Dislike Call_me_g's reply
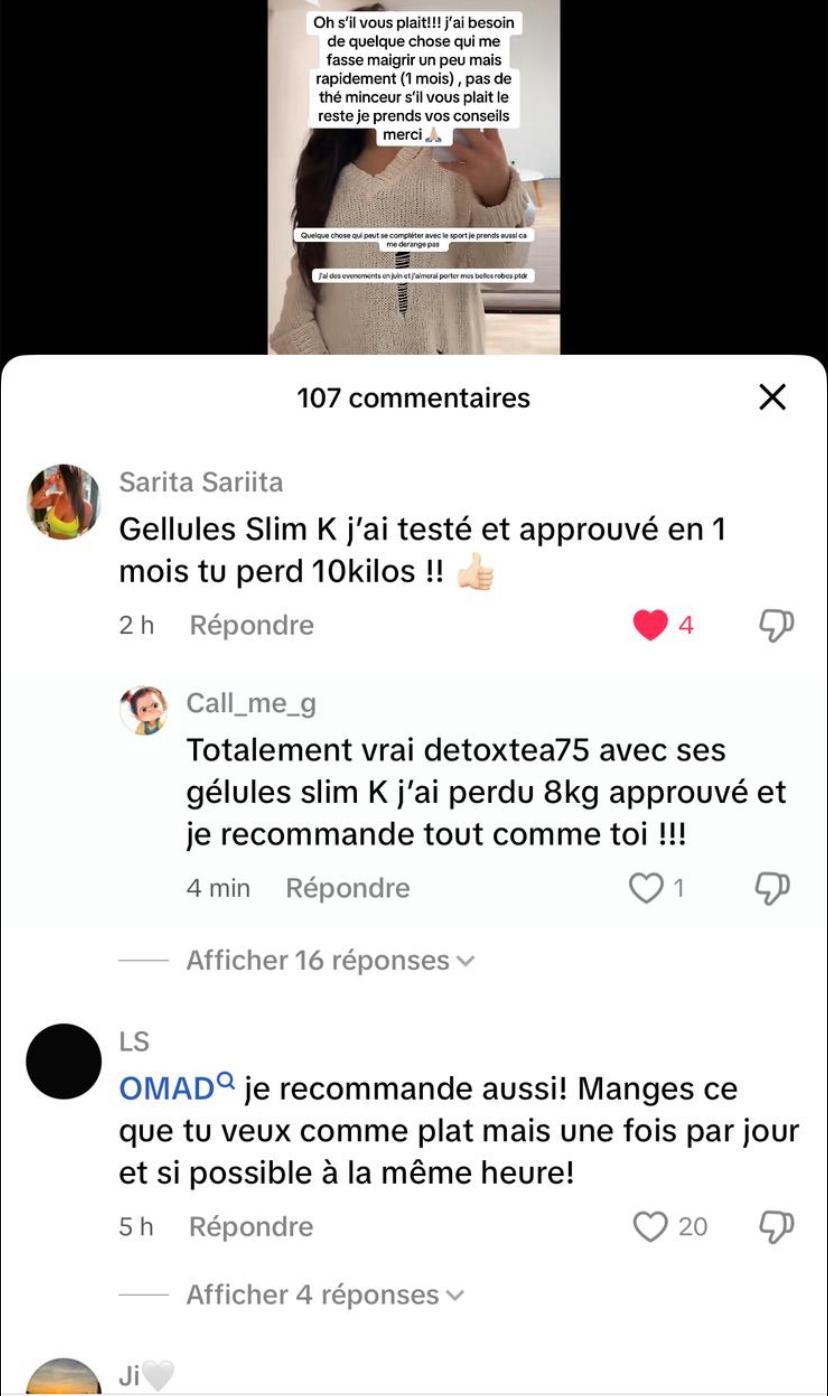The height and width of the screenshot is (1396, 828). tap(774, 888)
